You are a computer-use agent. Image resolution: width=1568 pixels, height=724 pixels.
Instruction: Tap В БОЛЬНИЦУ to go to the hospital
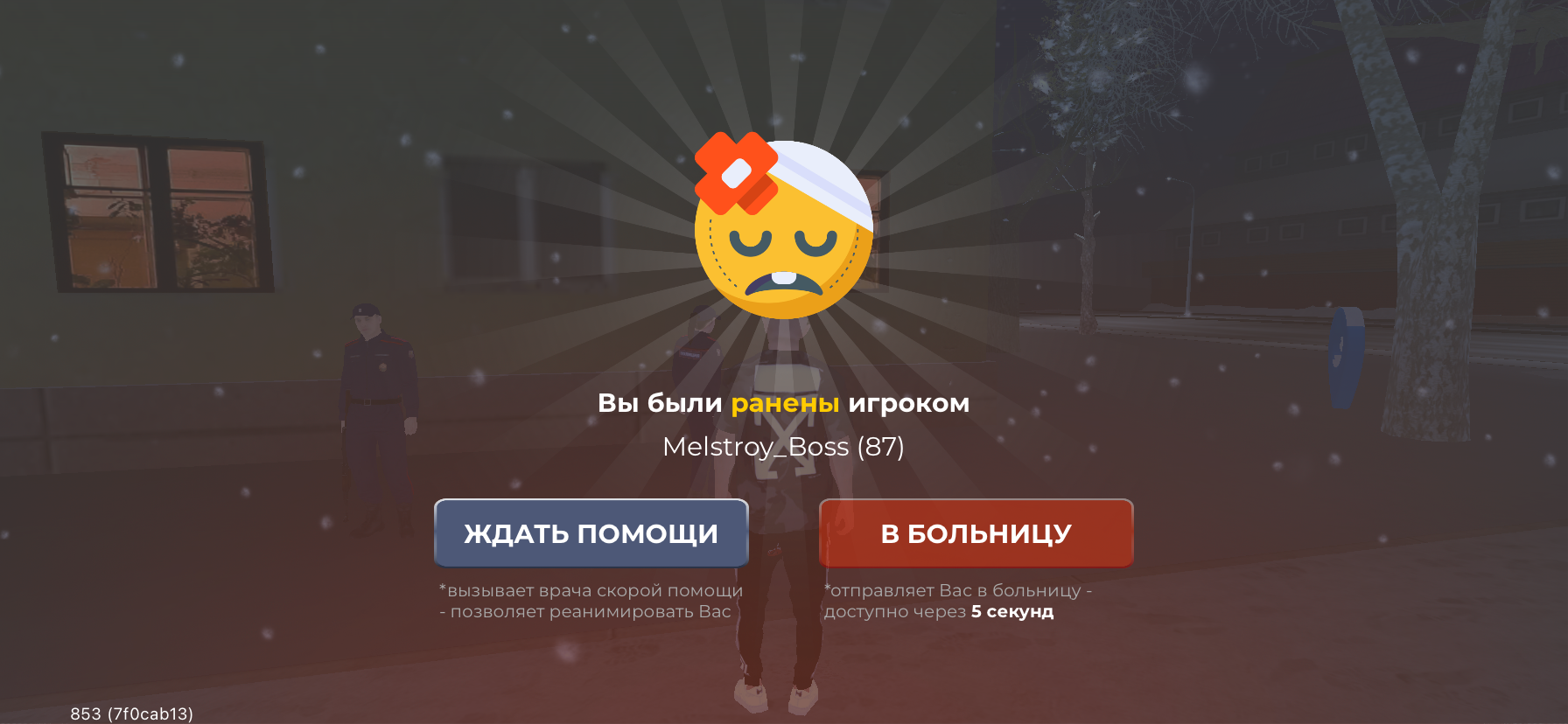[976, 533]
